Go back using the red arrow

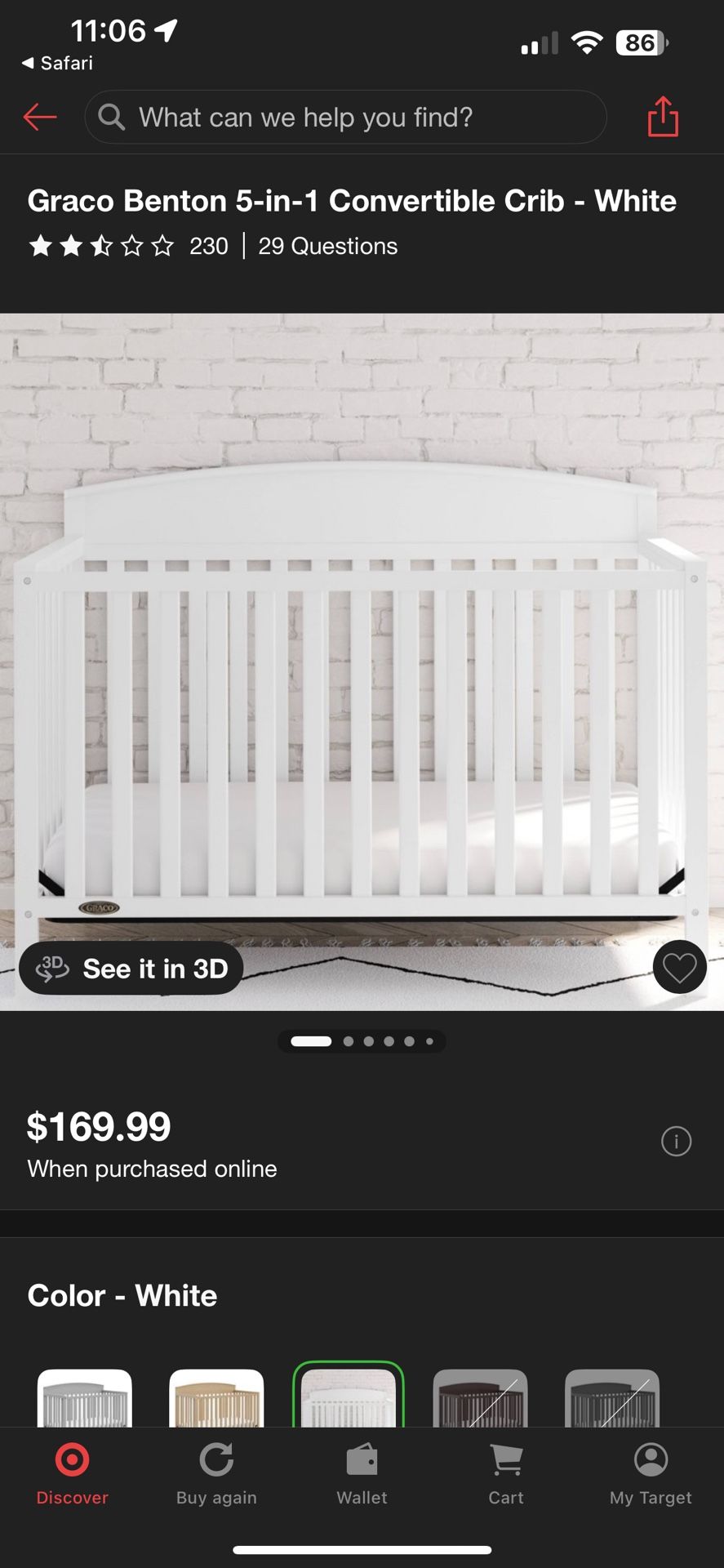pyautogui.click(x=39, y=118)
